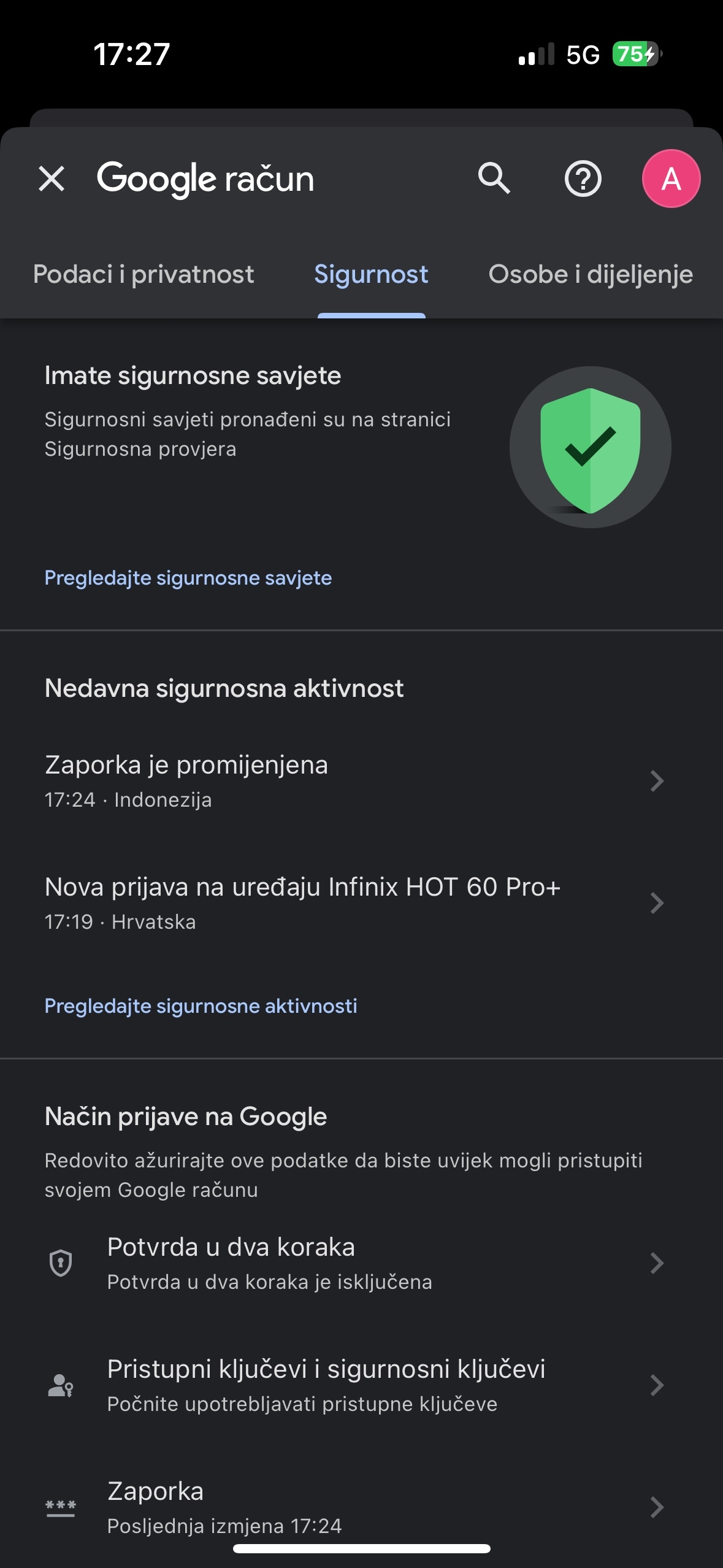Go to Osobe i dijeljenje tab
This screenshot has width=723, height=1568.
[590, 274]
